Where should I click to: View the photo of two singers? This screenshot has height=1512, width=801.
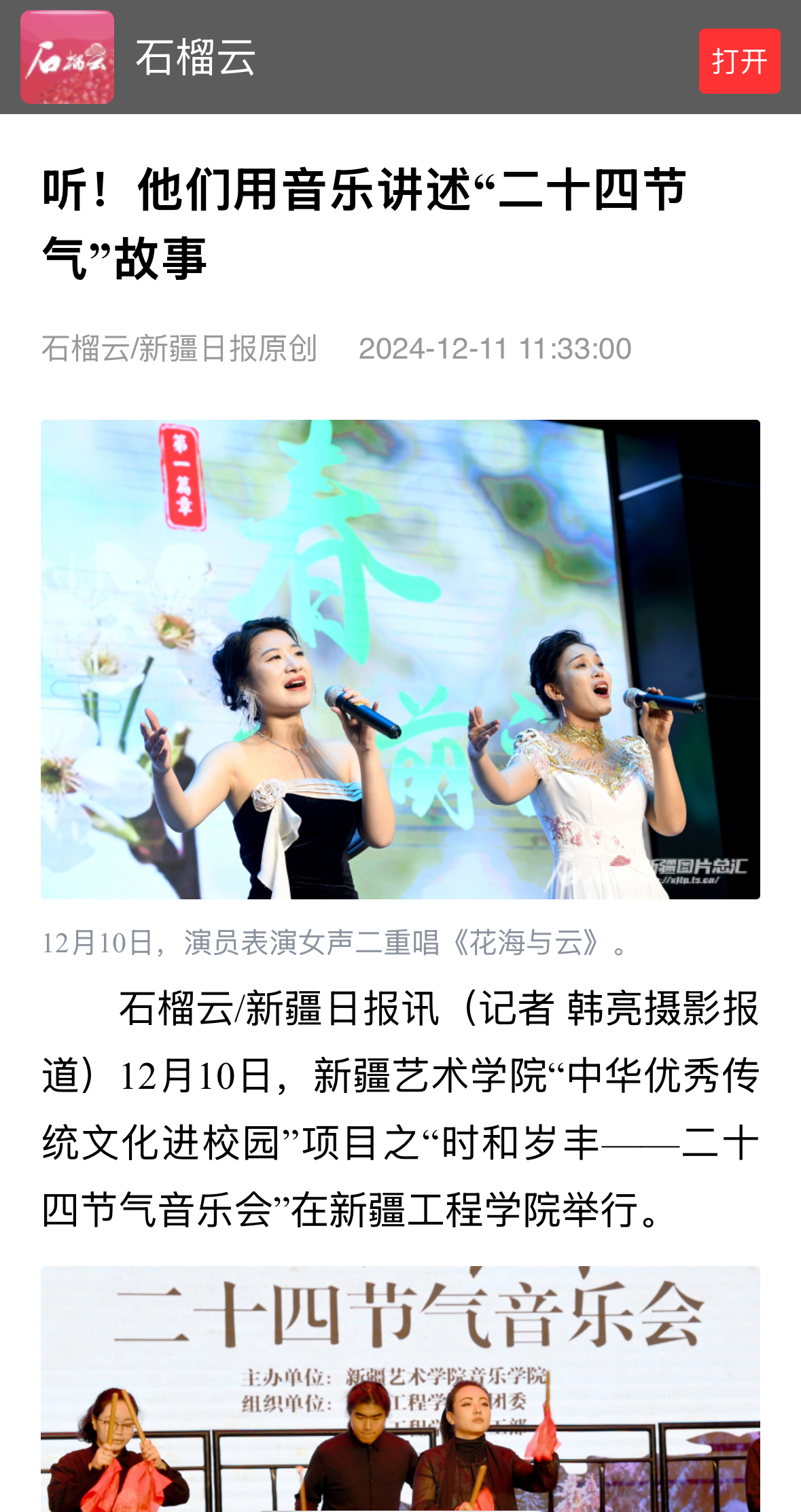400,659
